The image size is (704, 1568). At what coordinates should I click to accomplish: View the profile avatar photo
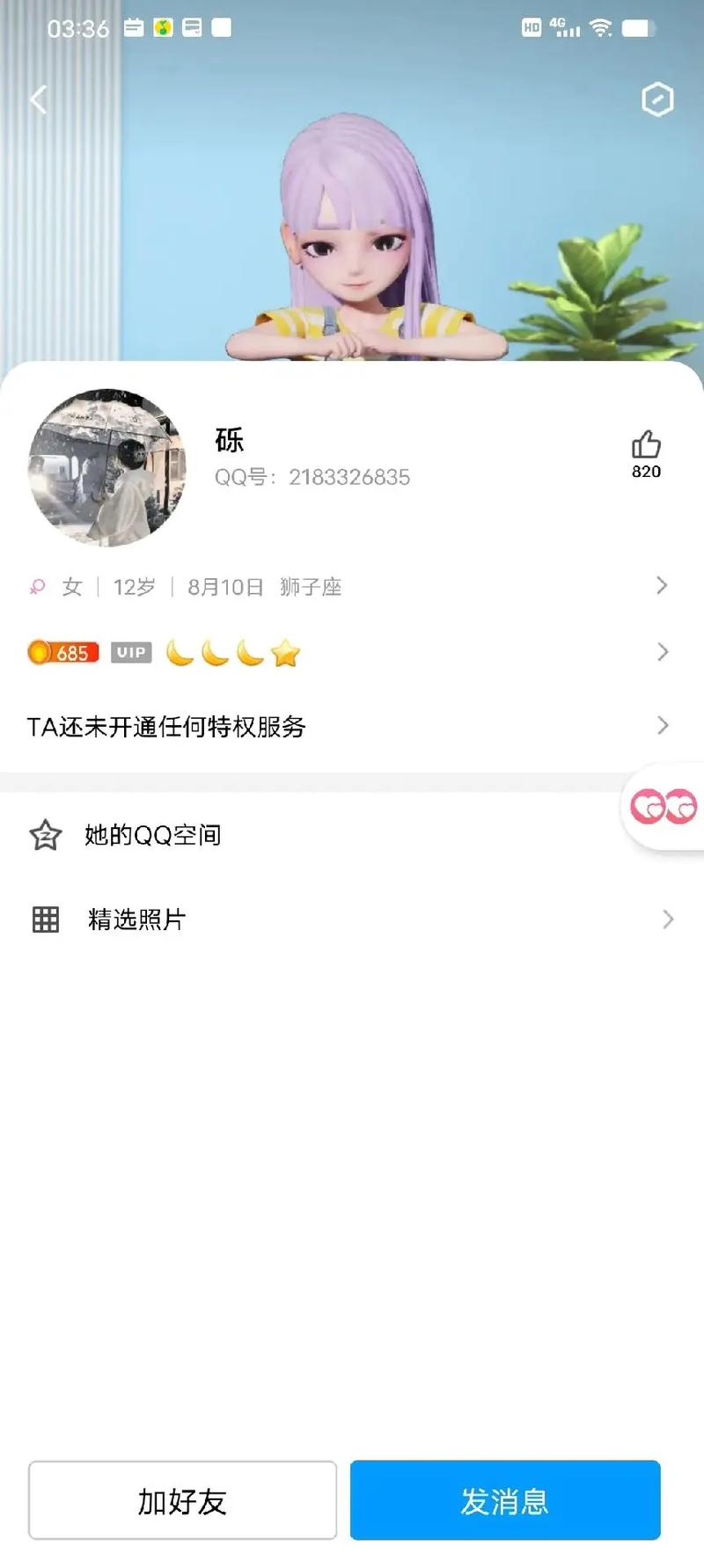click(x=107, y=467)
